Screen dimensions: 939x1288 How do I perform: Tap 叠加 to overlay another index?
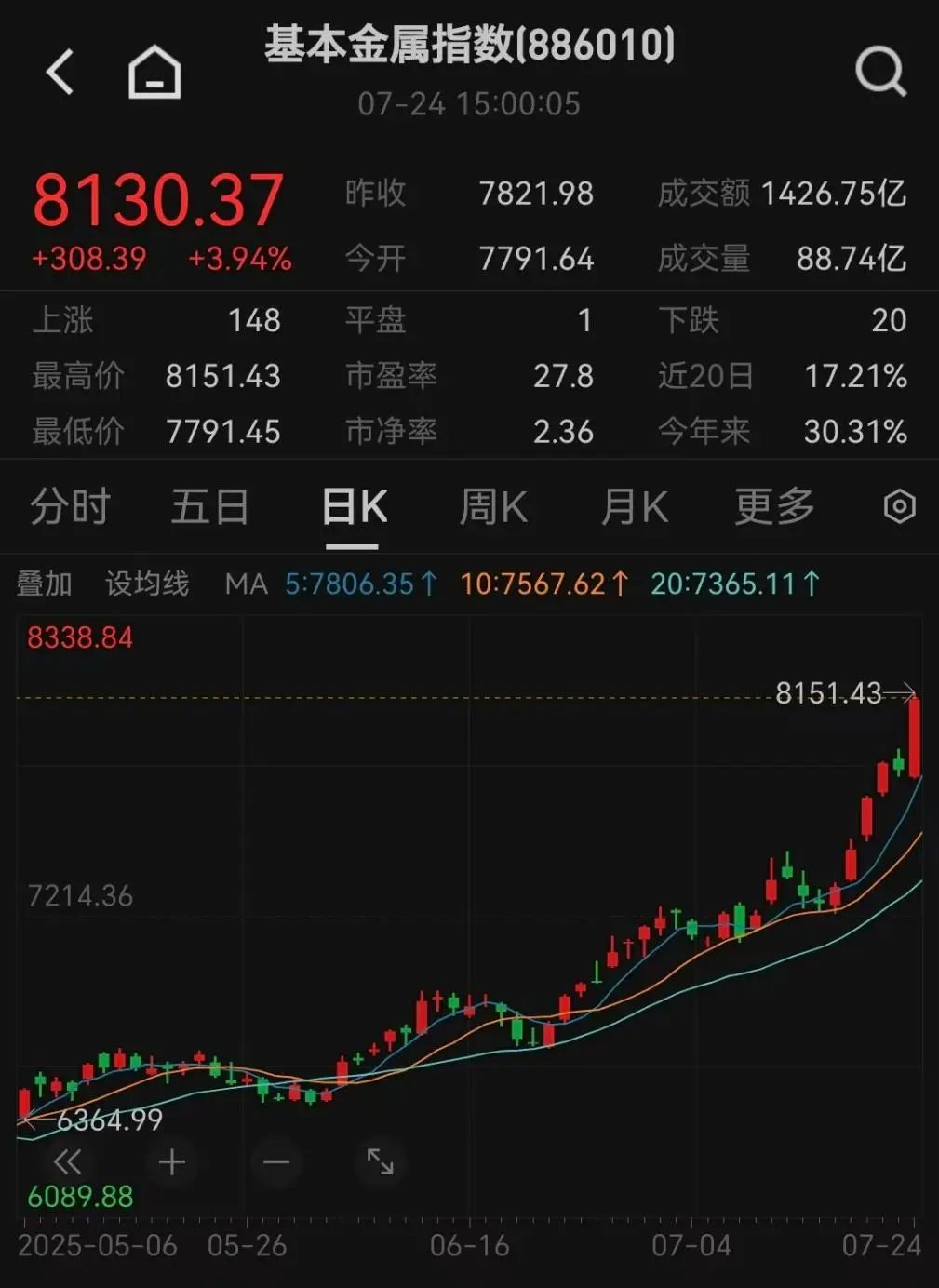pos(45,584)
